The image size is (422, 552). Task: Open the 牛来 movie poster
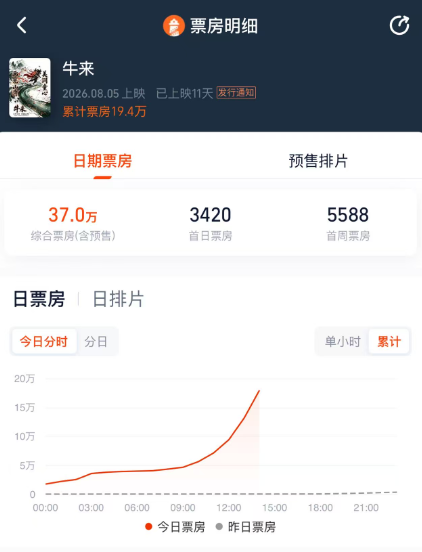(30, 88)
